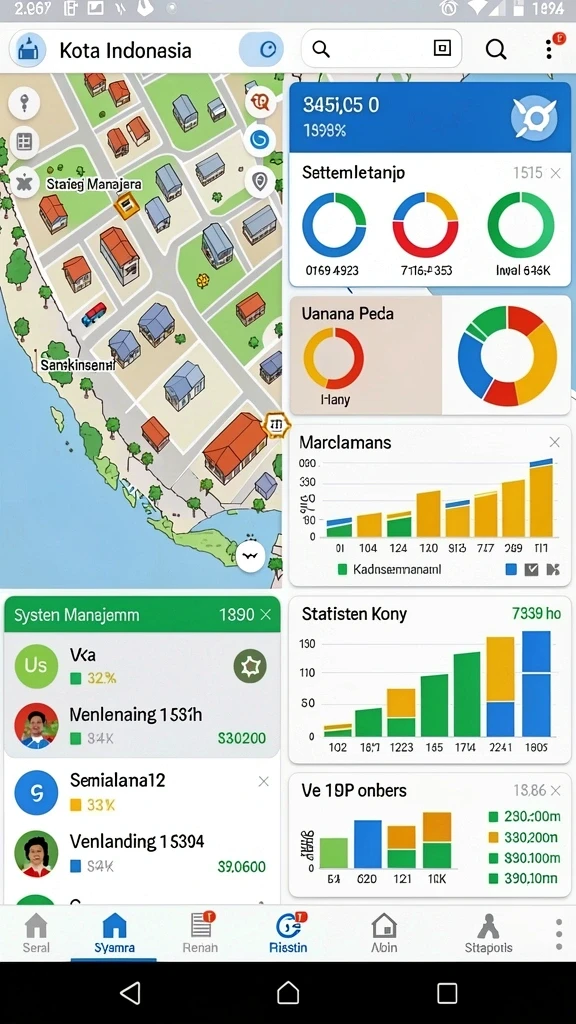Dismiss the Marclamans chart card
Viewport: 576px width, 1024px height.
(x=554, y=442)
